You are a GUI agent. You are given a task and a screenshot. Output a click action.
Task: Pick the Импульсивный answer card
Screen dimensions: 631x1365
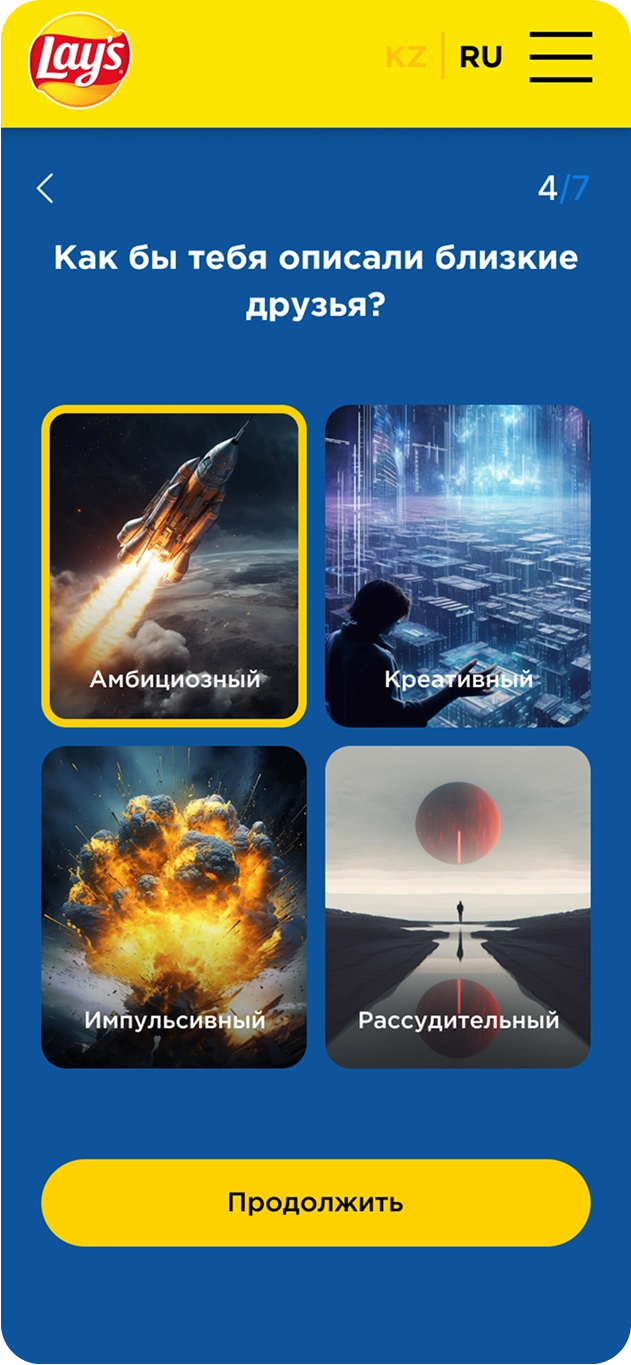pyautogui.click(x=174, y=906)
